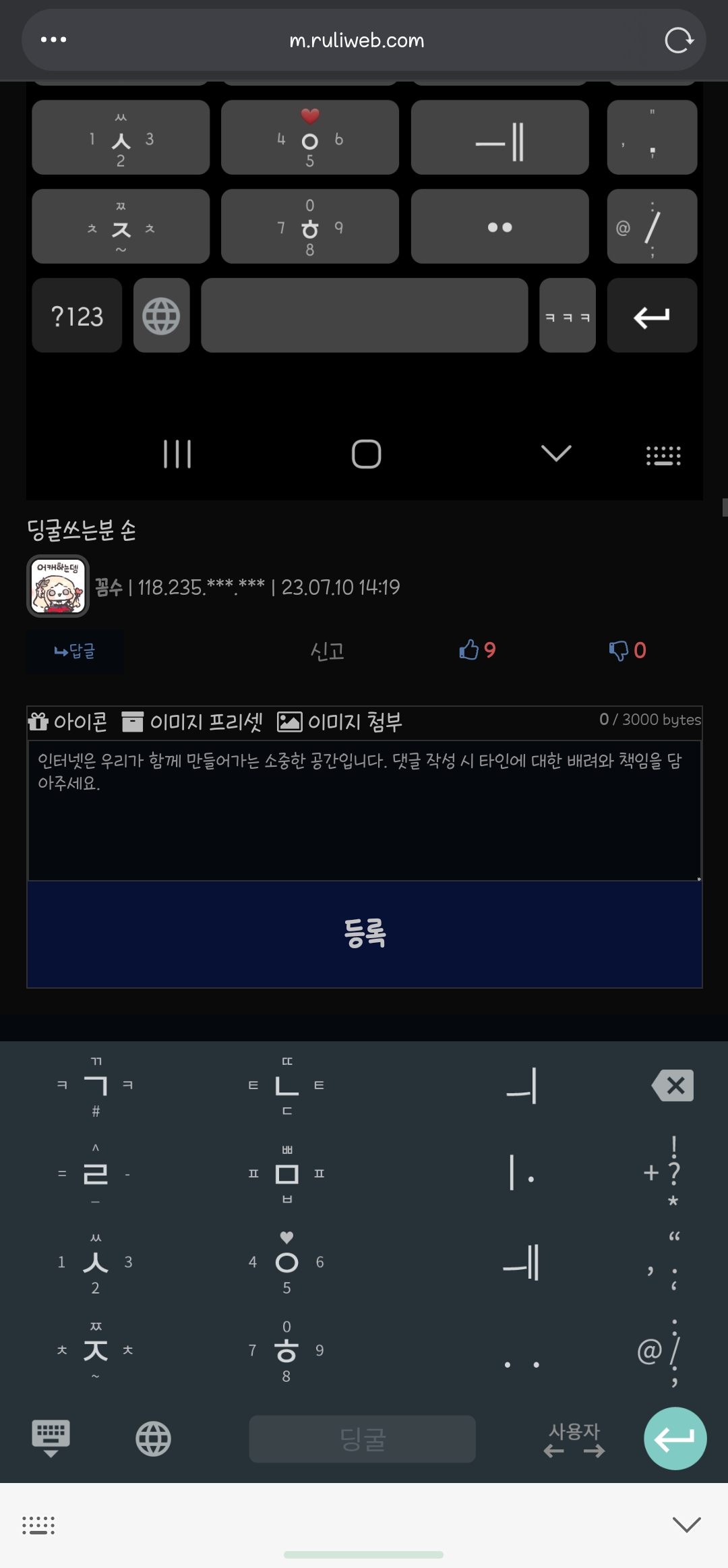Hit the keyboard backspace key
Image resolution: width=728 pixels, height=1568 pixels.
pos(673,1086)
